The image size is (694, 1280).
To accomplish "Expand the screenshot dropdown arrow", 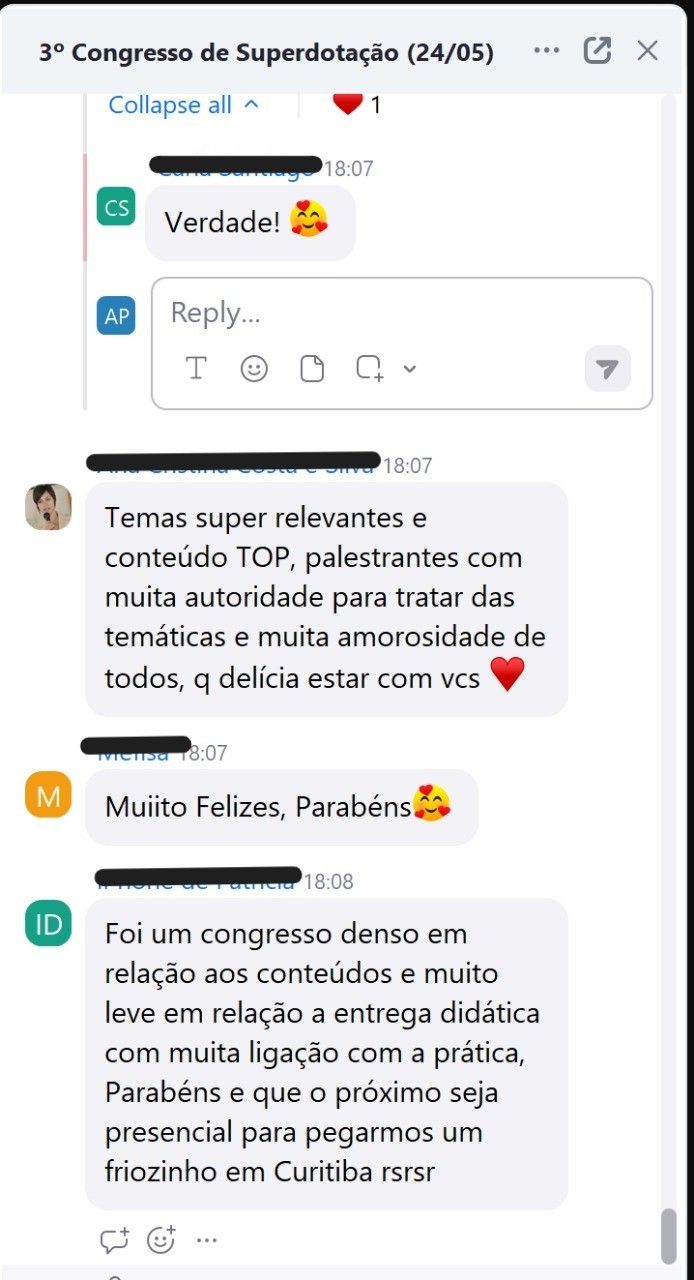I will point(409,369).
